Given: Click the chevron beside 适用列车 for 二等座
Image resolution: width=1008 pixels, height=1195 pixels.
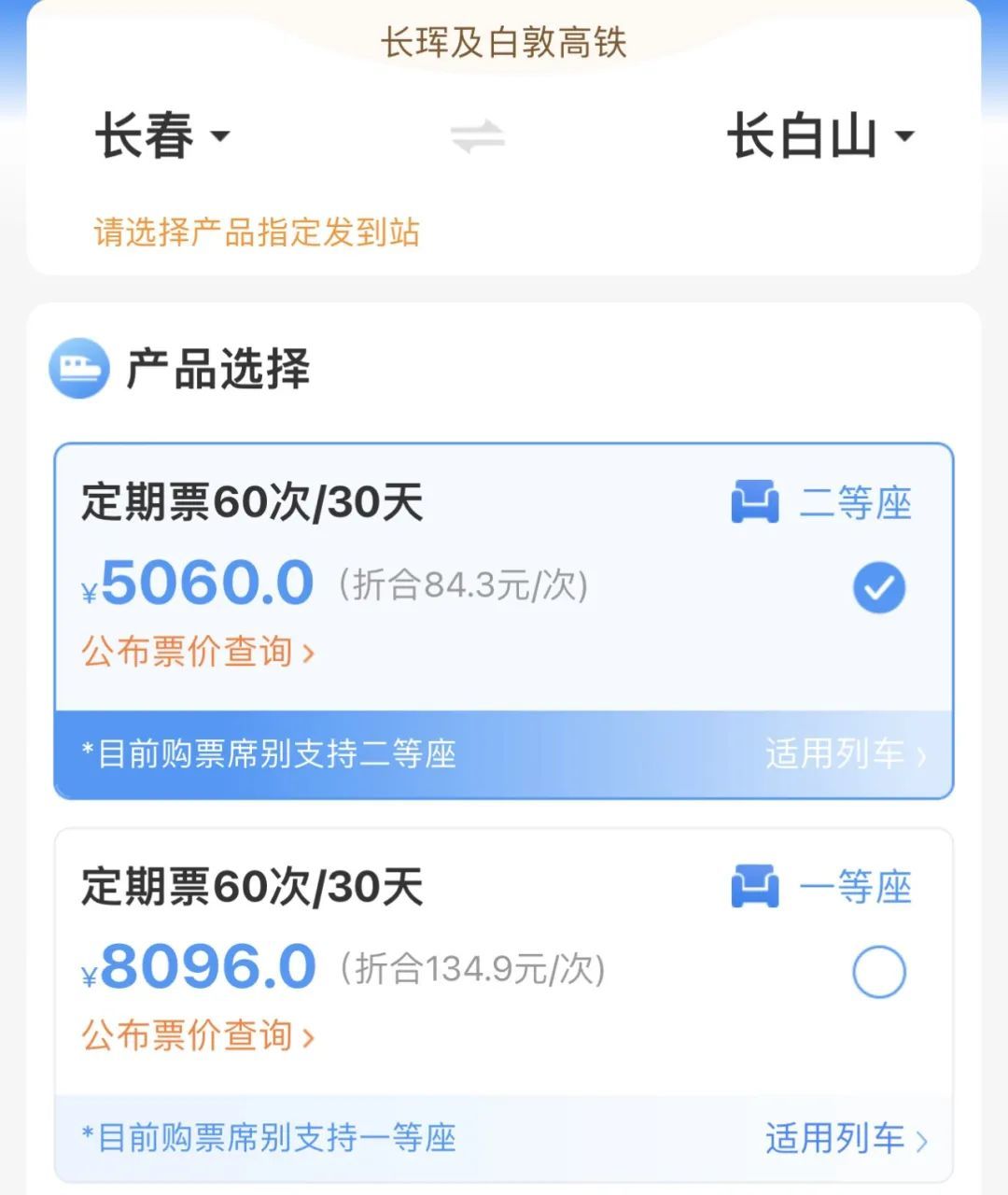Looking at the screenshot, I should [922, 754].
